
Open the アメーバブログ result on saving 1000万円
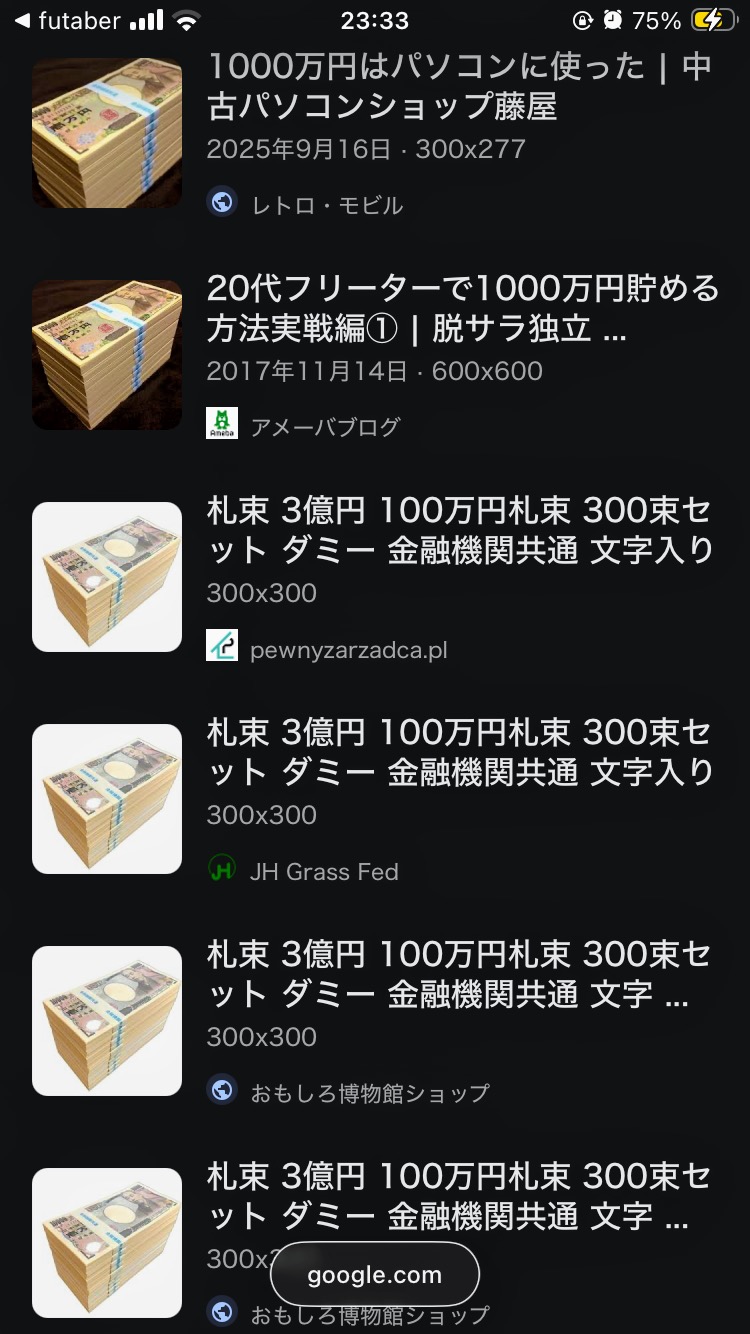(x=462, y=308)
